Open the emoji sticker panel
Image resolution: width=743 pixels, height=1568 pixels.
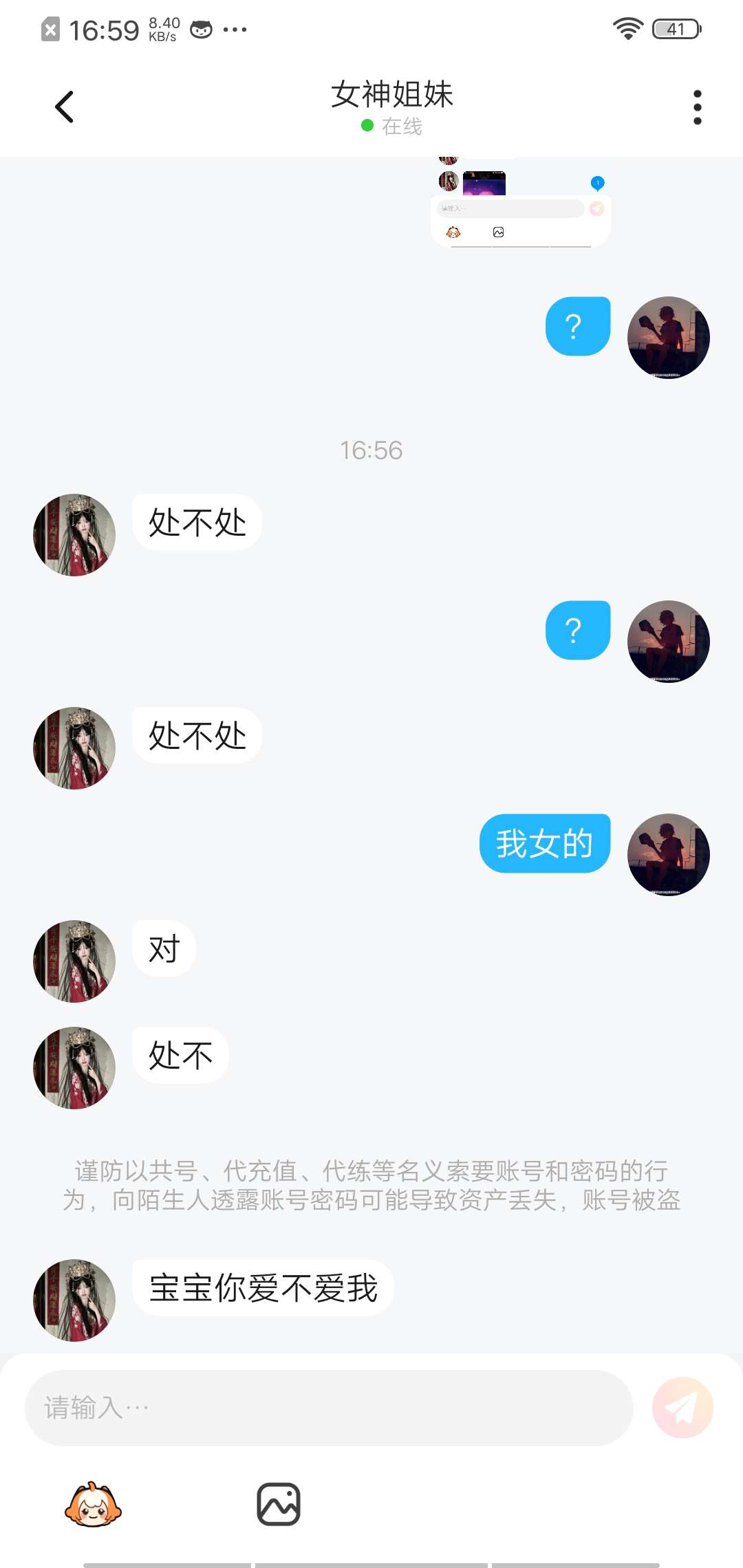point(93,1505)
